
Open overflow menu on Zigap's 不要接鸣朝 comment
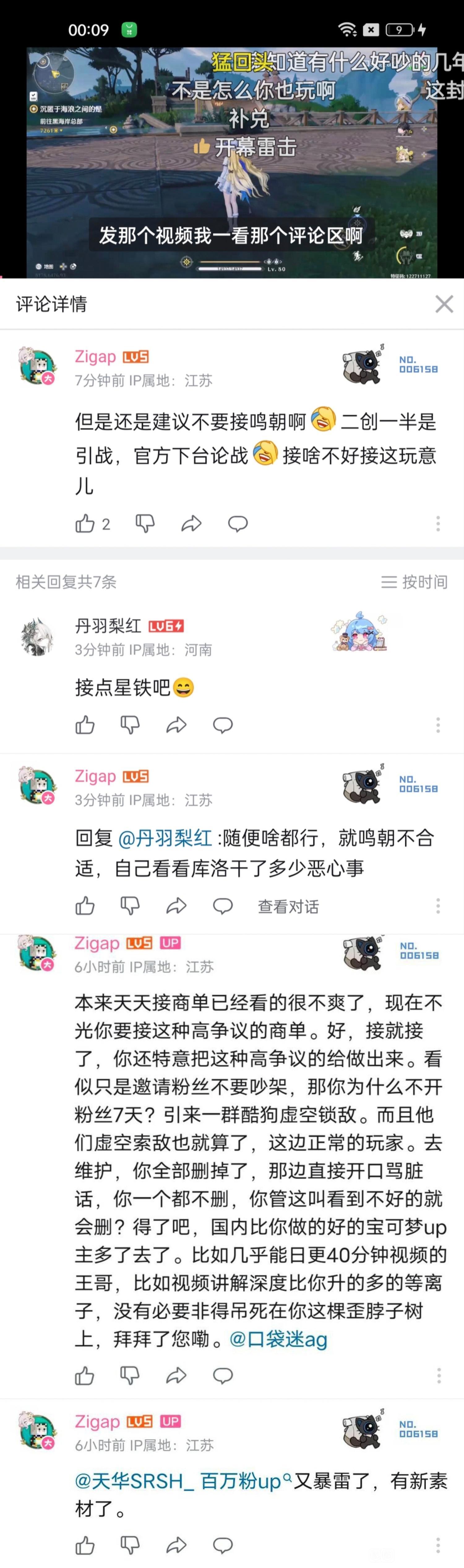(438, 523)
